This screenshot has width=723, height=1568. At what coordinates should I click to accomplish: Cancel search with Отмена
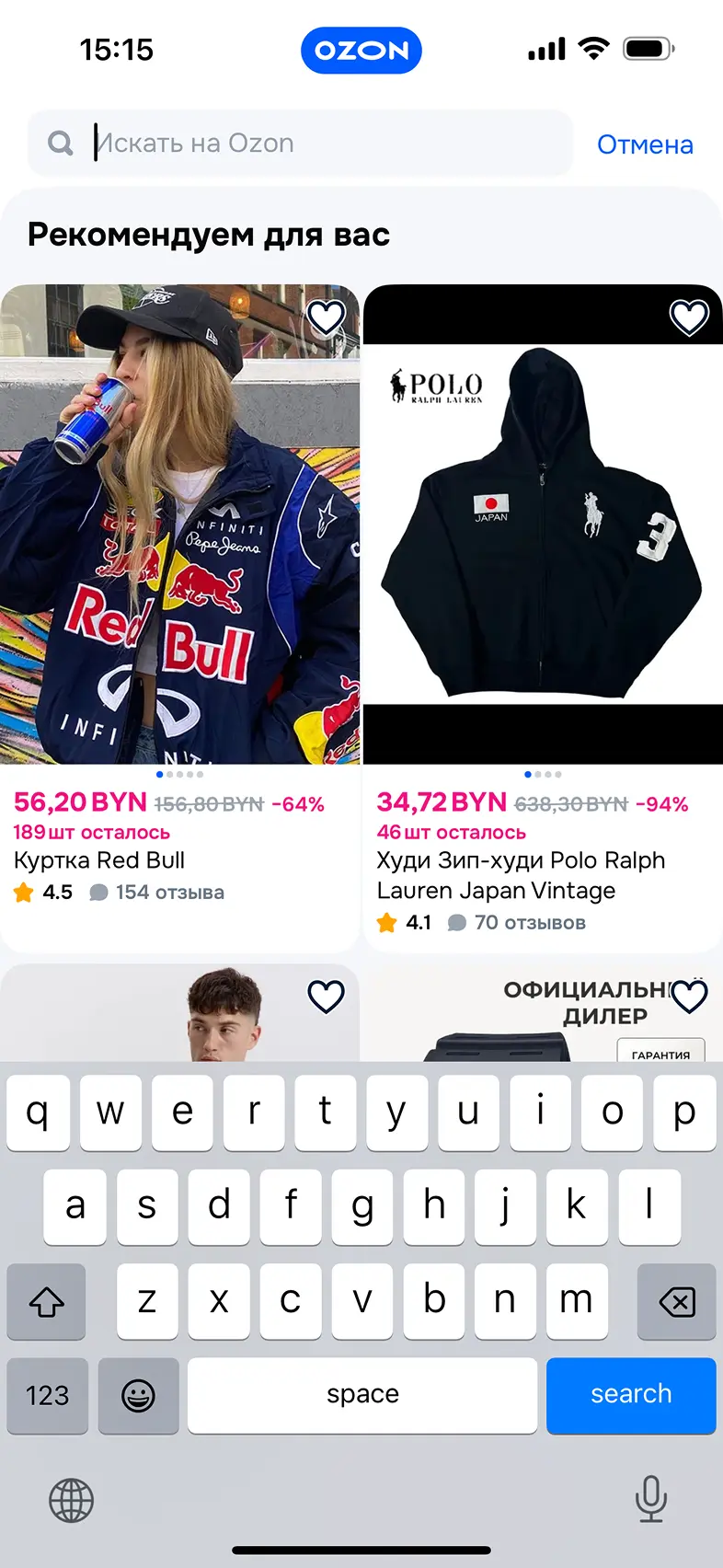click(645, 144)
